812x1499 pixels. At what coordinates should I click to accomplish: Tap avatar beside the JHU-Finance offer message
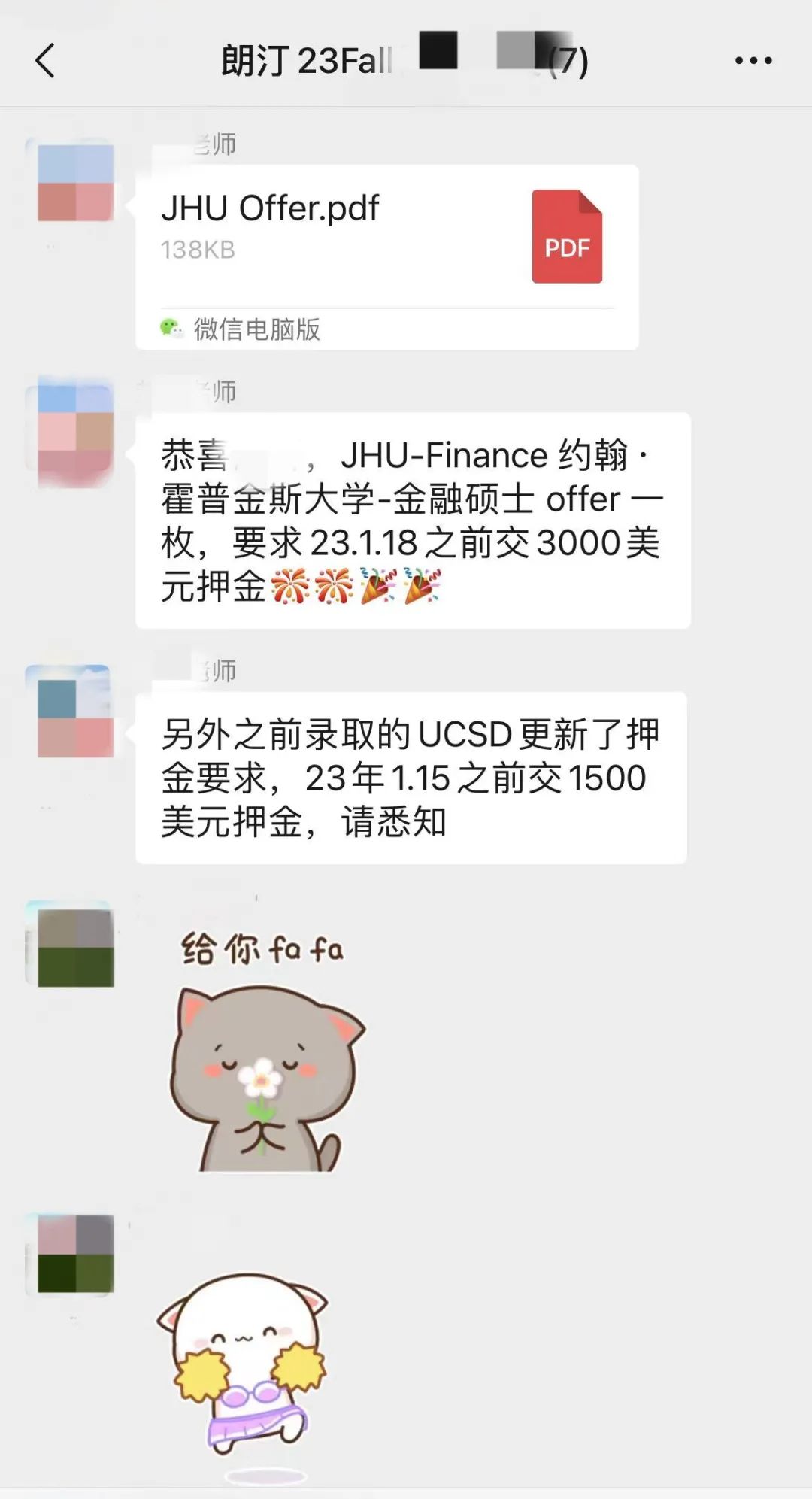75,432
